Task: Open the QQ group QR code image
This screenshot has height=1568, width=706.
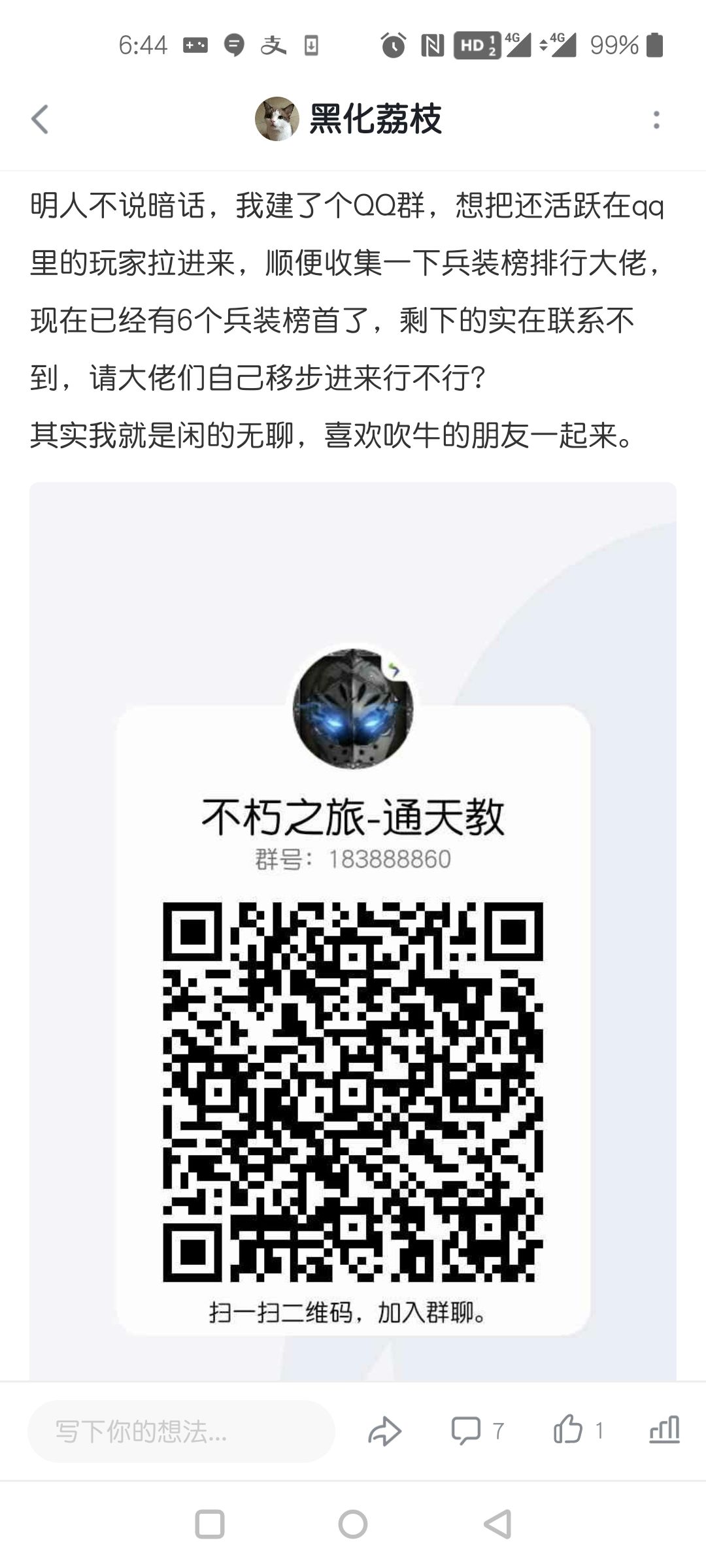Action: tap(353, 932)
